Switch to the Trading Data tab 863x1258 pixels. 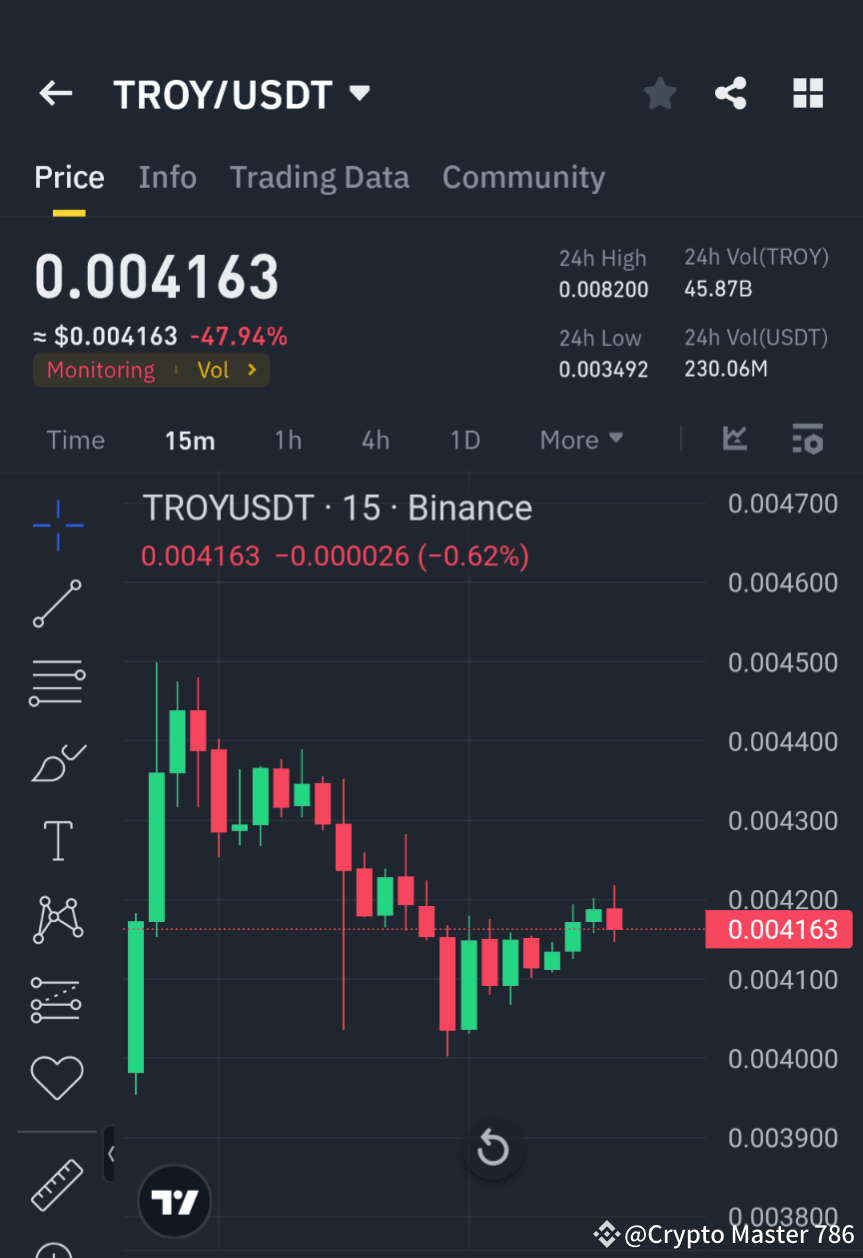click(x=319, y=177)
